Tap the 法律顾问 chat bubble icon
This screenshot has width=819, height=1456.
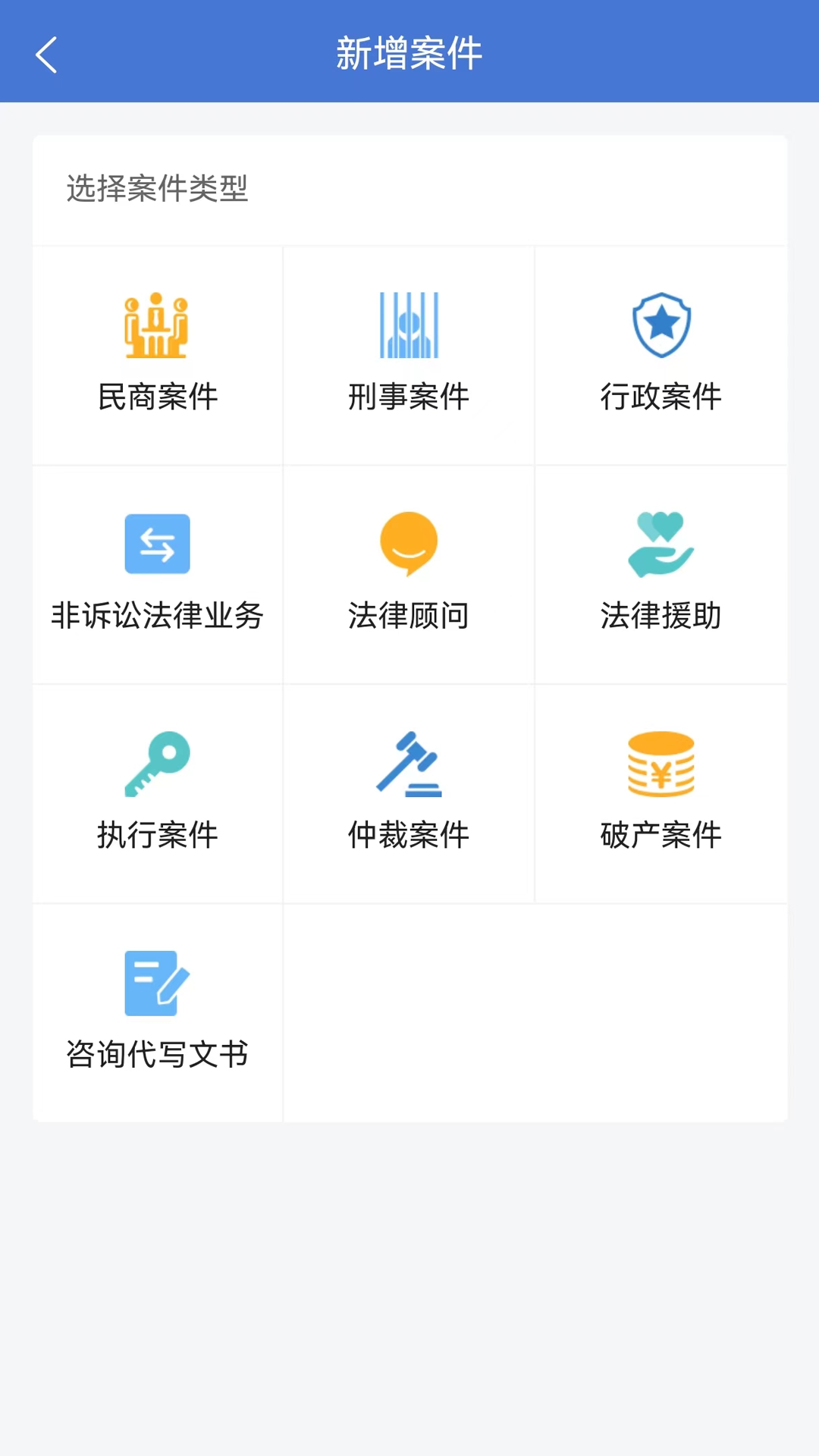409,544
